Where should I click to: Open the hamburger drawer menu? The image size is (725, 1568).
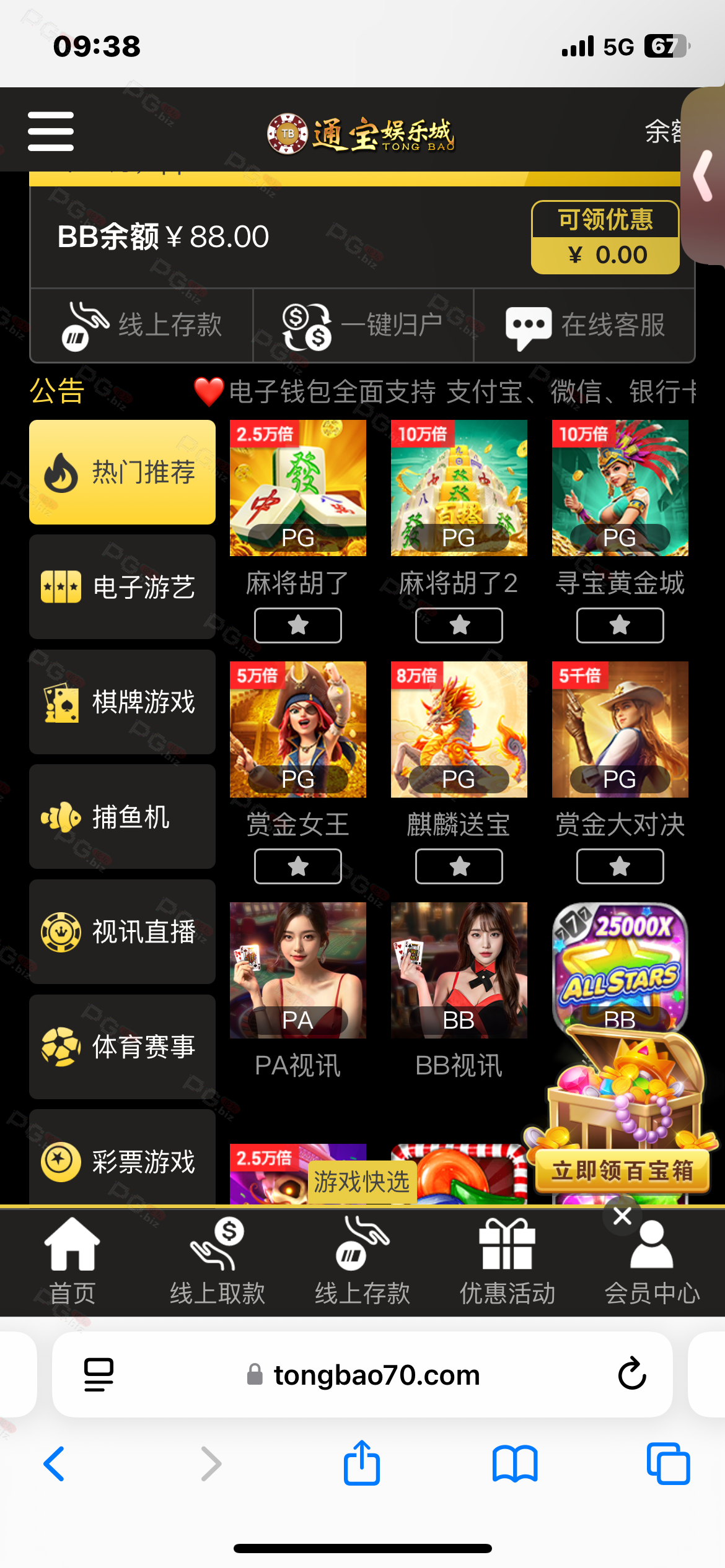pyautogui.click(x=51, y=131)
